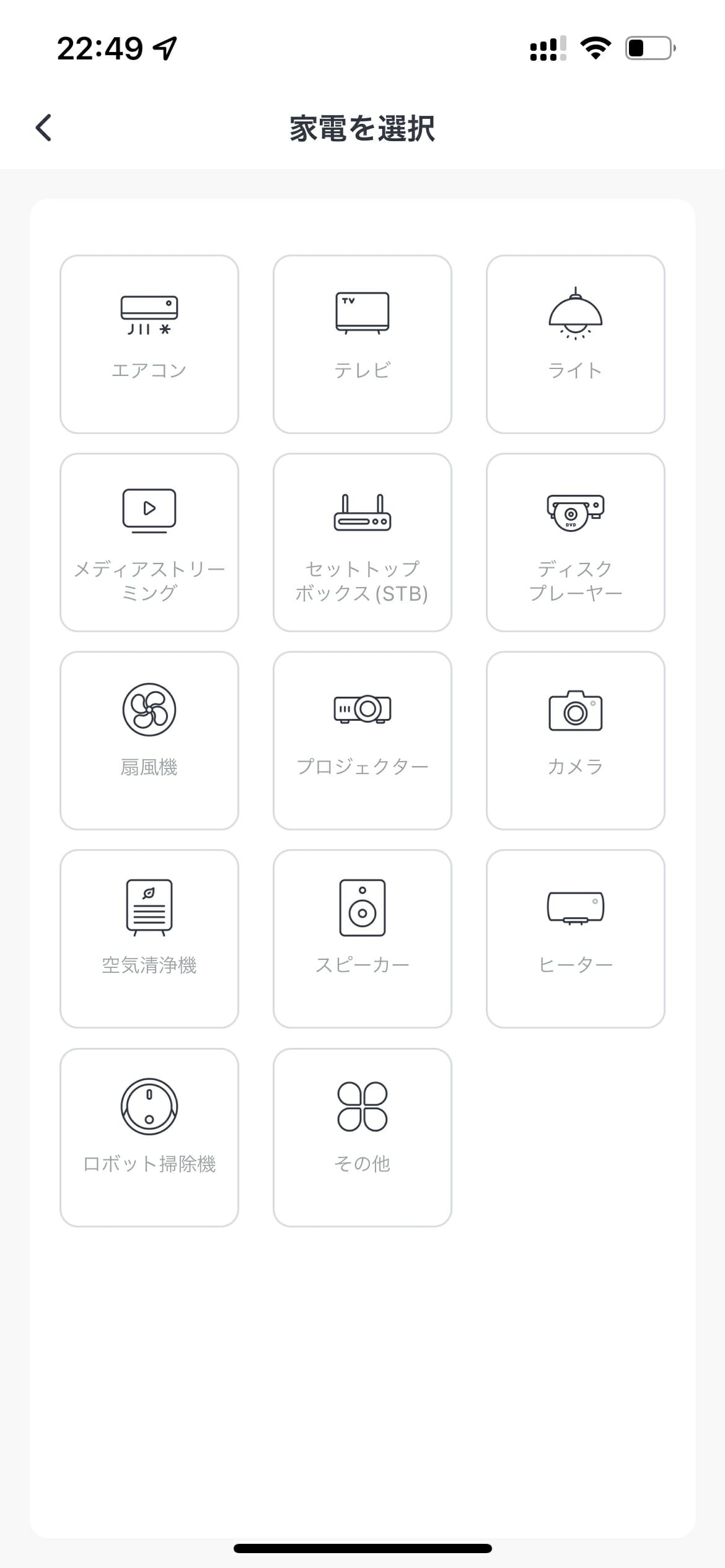Choose the カメラ tile
The height and width of the screenshot is (1568, 725).
[x=576, y=741]
